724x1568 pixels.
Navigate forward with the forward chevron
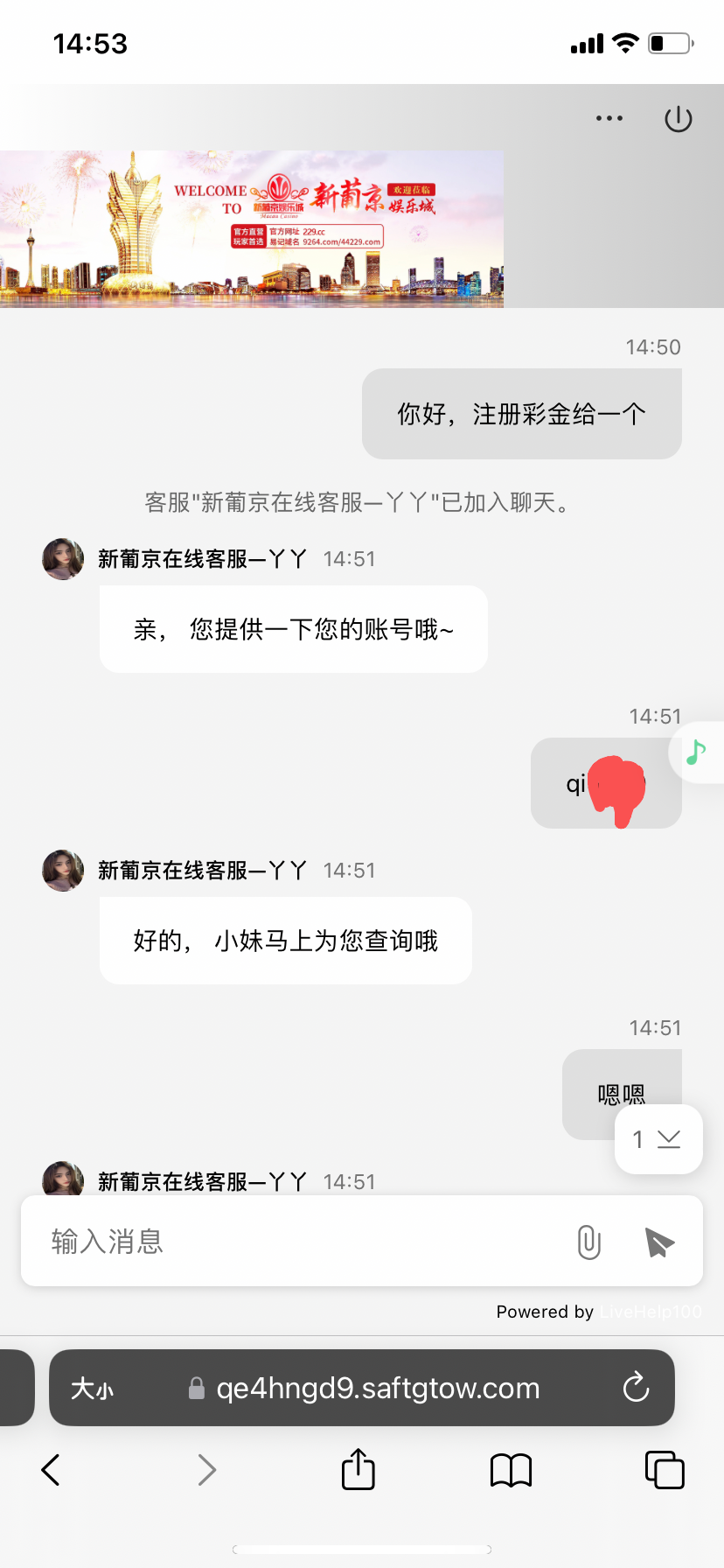pos(205,1470)
